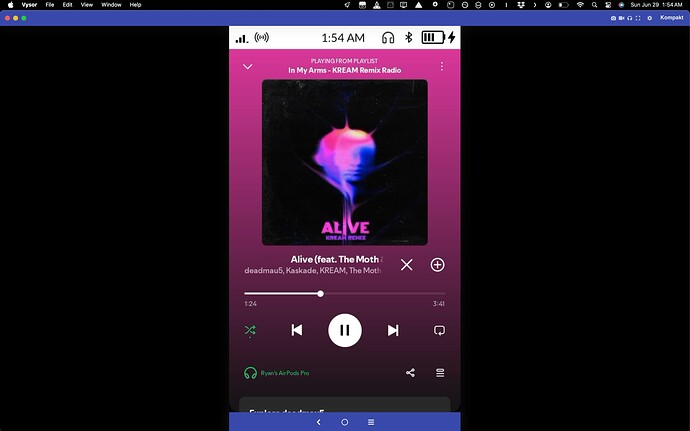690x431 pixels.
Task: Tap the system back button
Action: pos(319,422)
